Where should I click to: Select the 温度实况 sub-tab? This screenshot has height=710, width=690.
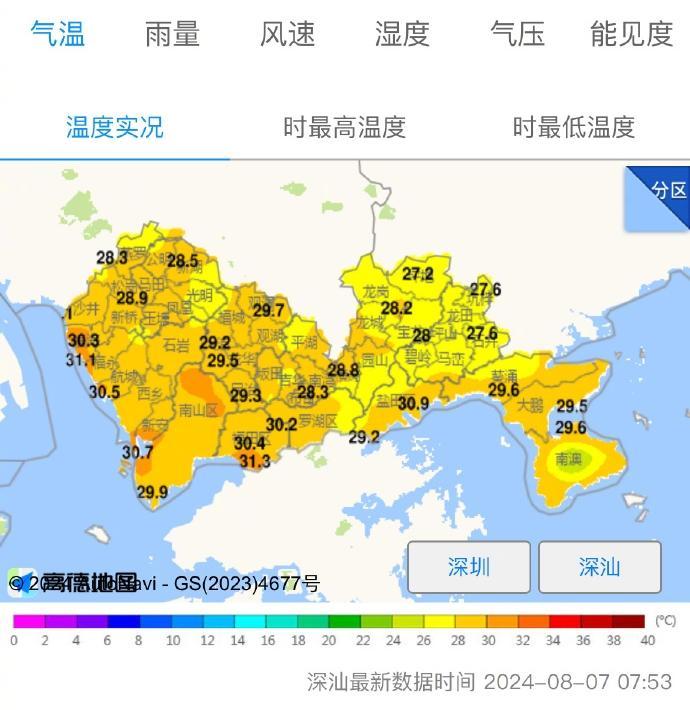pos(114,128)
